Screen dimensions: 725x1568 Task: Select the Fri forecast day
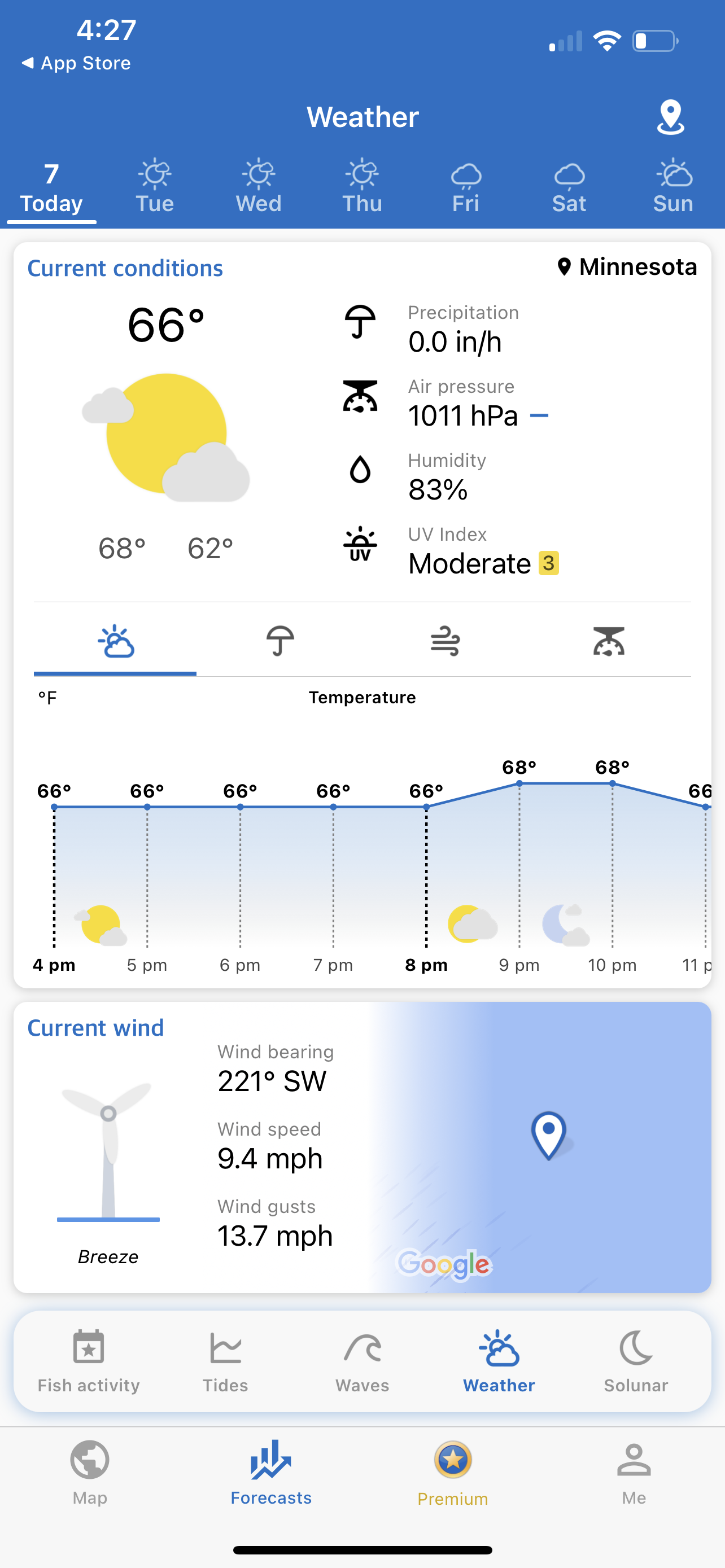pyautogui.click(x=466, y=186)
